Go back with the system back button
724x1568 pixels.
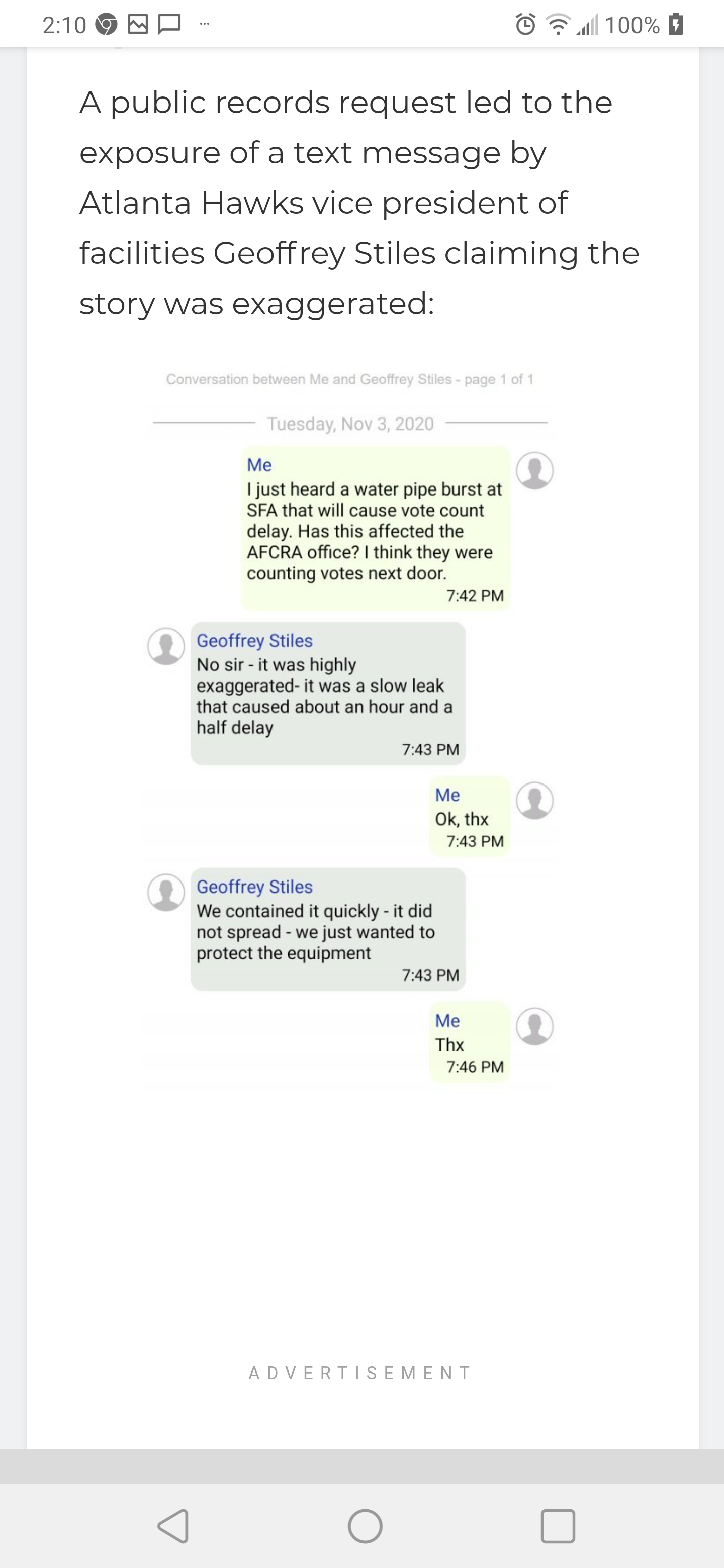tap(173, 1526)
